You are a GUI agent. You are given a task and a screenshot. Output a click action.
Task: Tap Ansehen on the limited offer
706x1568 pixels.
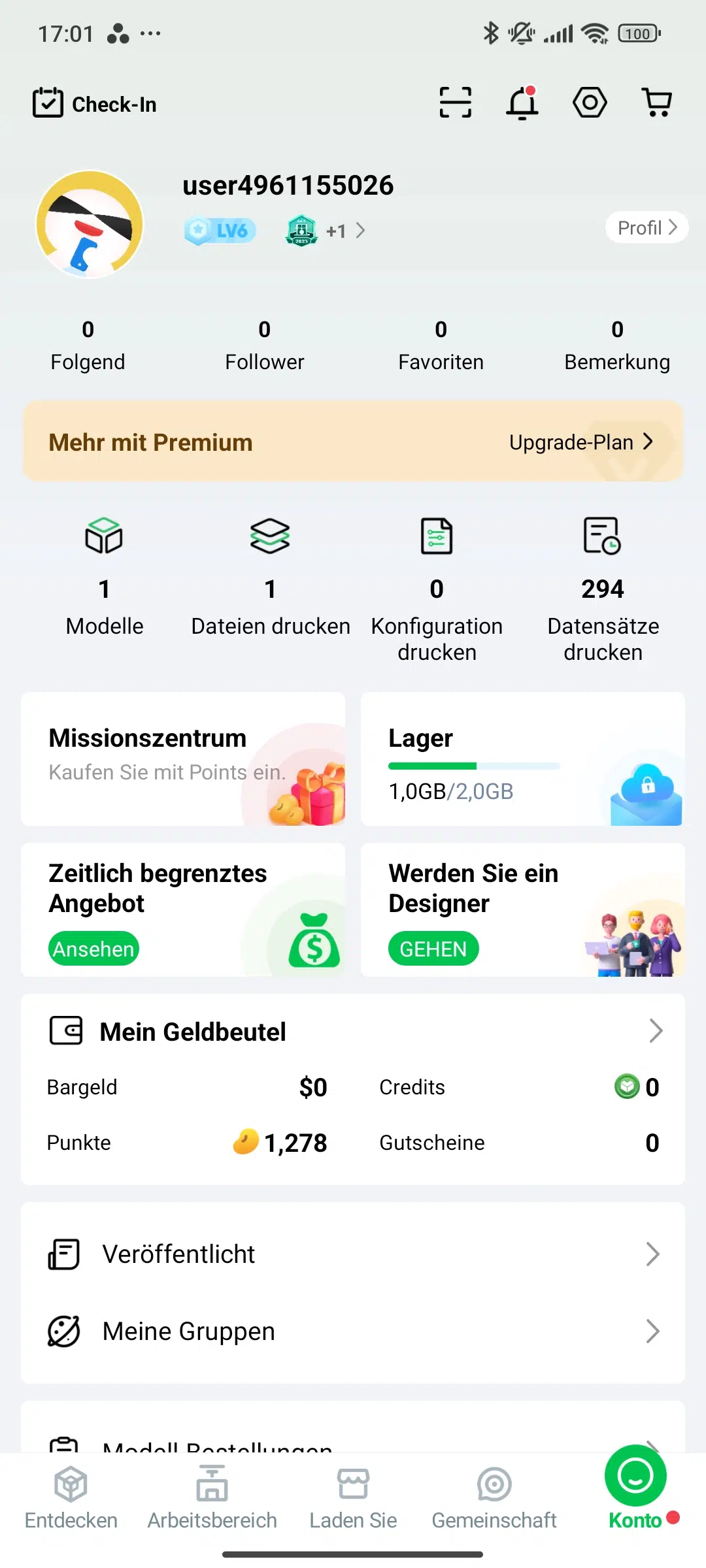point(93,949)
